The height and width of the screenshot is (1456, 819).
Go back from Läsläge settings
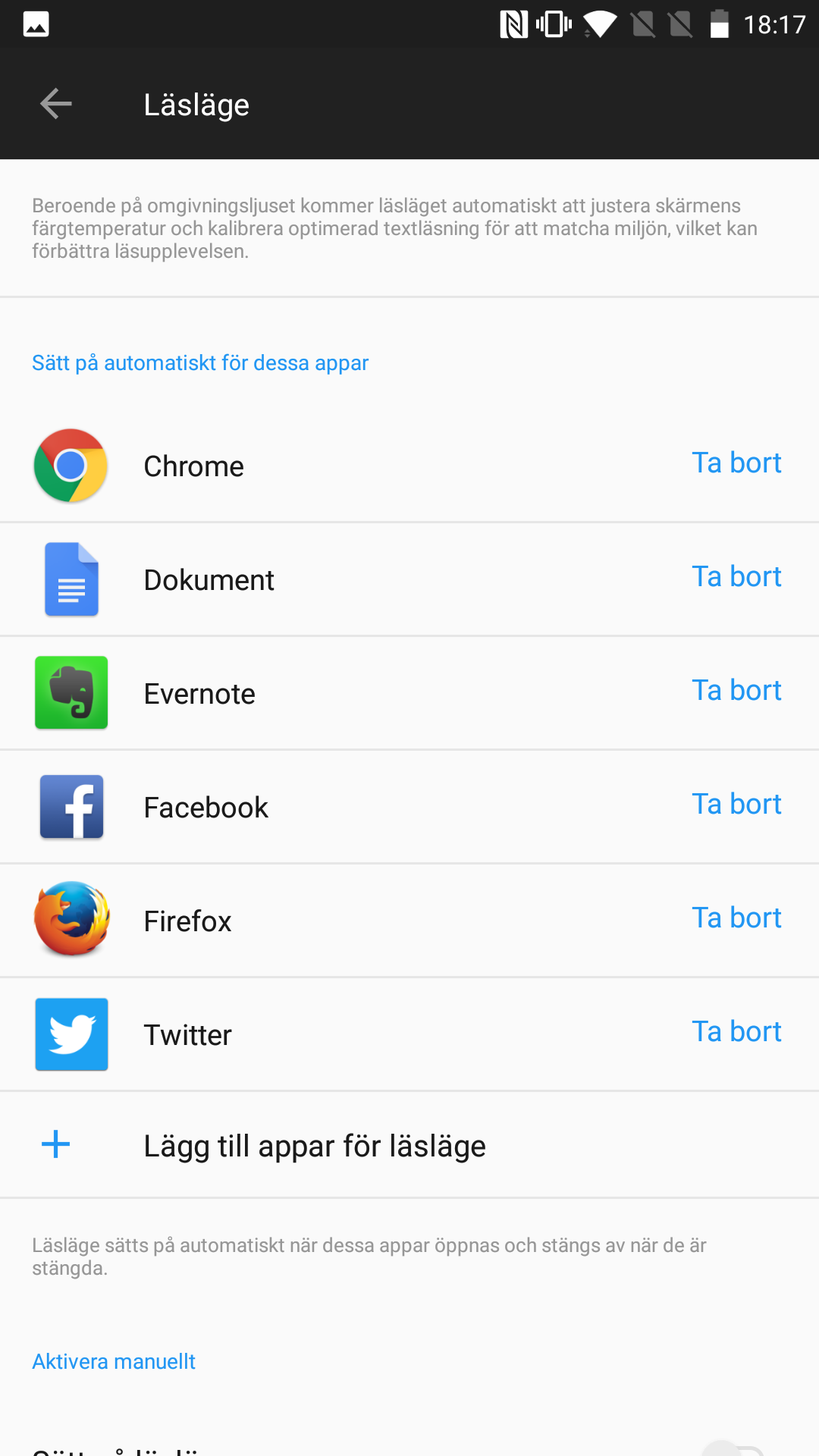pyautogui.click(x=55, y=104)
